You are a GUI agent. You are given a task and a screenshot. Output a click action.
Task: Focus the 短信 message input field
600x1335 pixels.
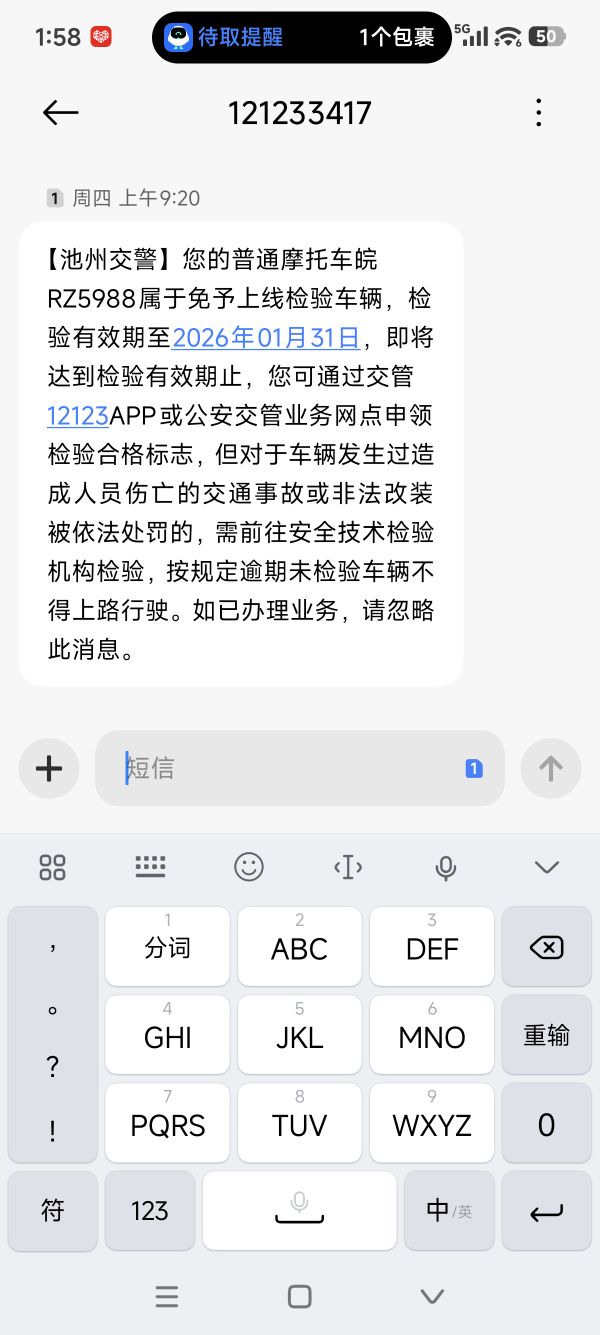click(290, 768)
